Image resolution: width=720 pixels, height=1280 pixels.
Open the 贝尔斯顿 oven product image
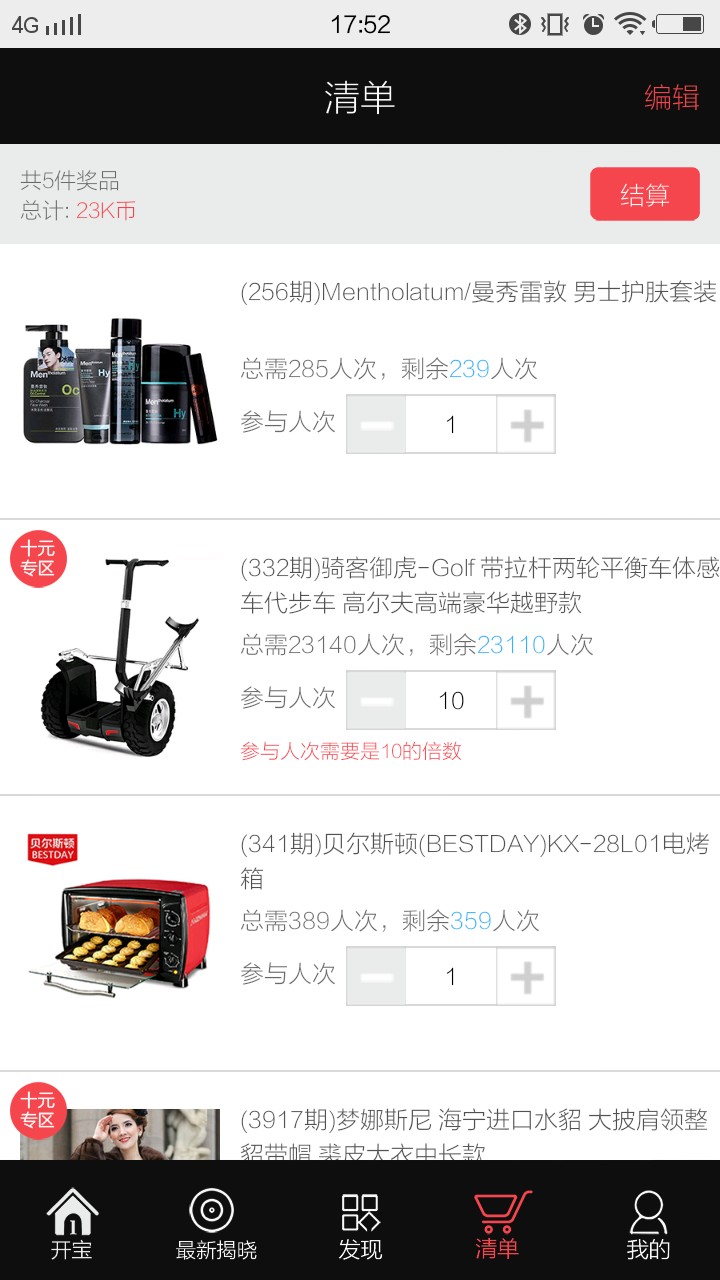coord(120,933)
